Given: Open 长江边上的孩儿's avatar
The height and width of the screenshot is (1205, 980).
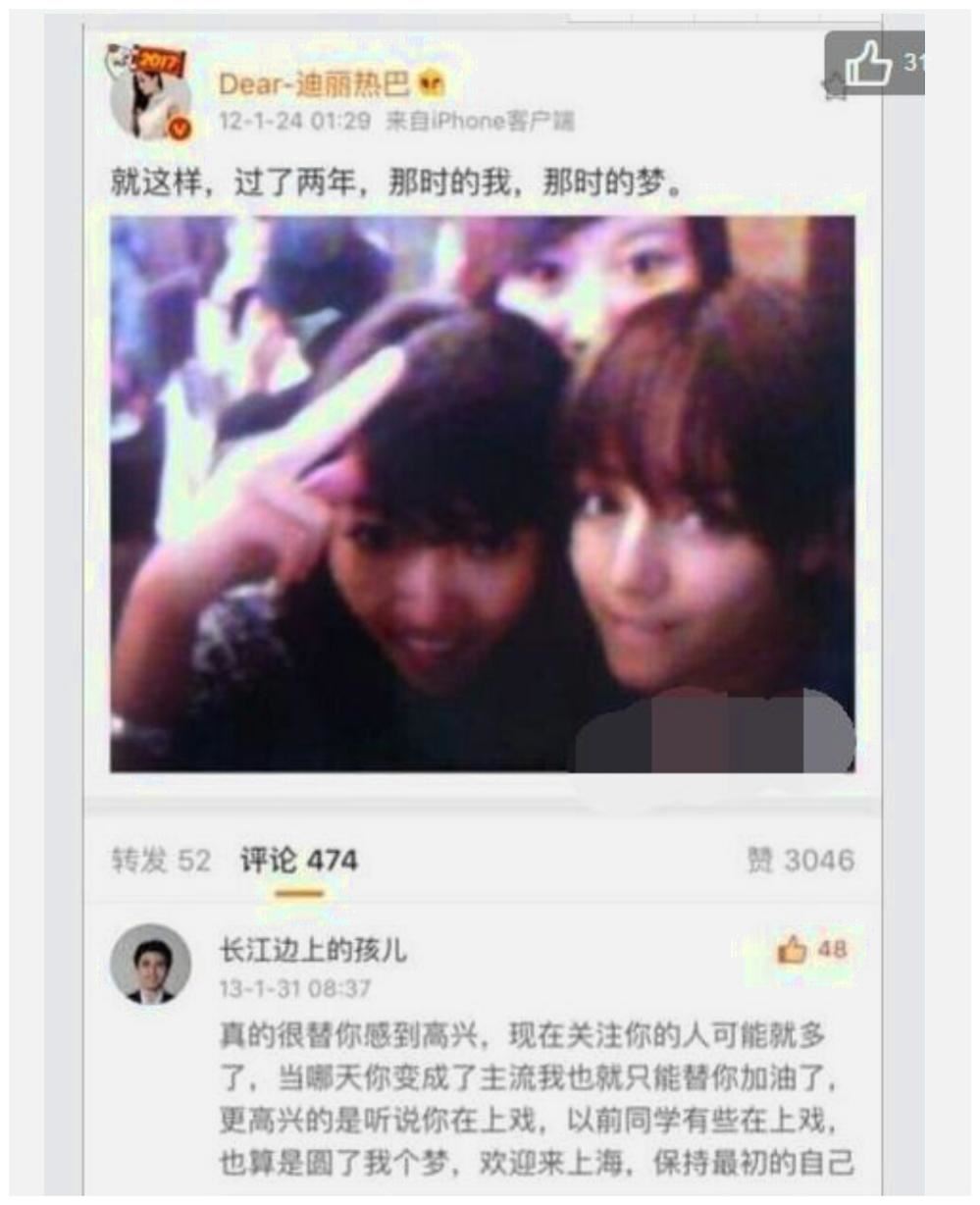Looking at the screenshot, I should tap(150, 964).
